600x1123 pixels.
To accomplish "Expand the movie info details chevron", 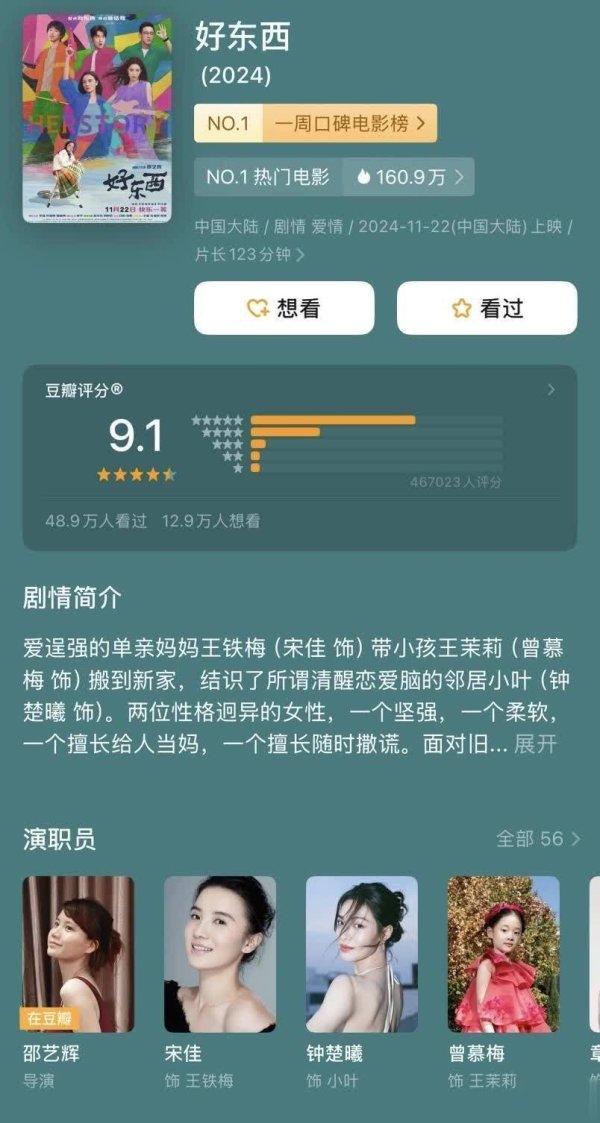I will coord(300,255).
